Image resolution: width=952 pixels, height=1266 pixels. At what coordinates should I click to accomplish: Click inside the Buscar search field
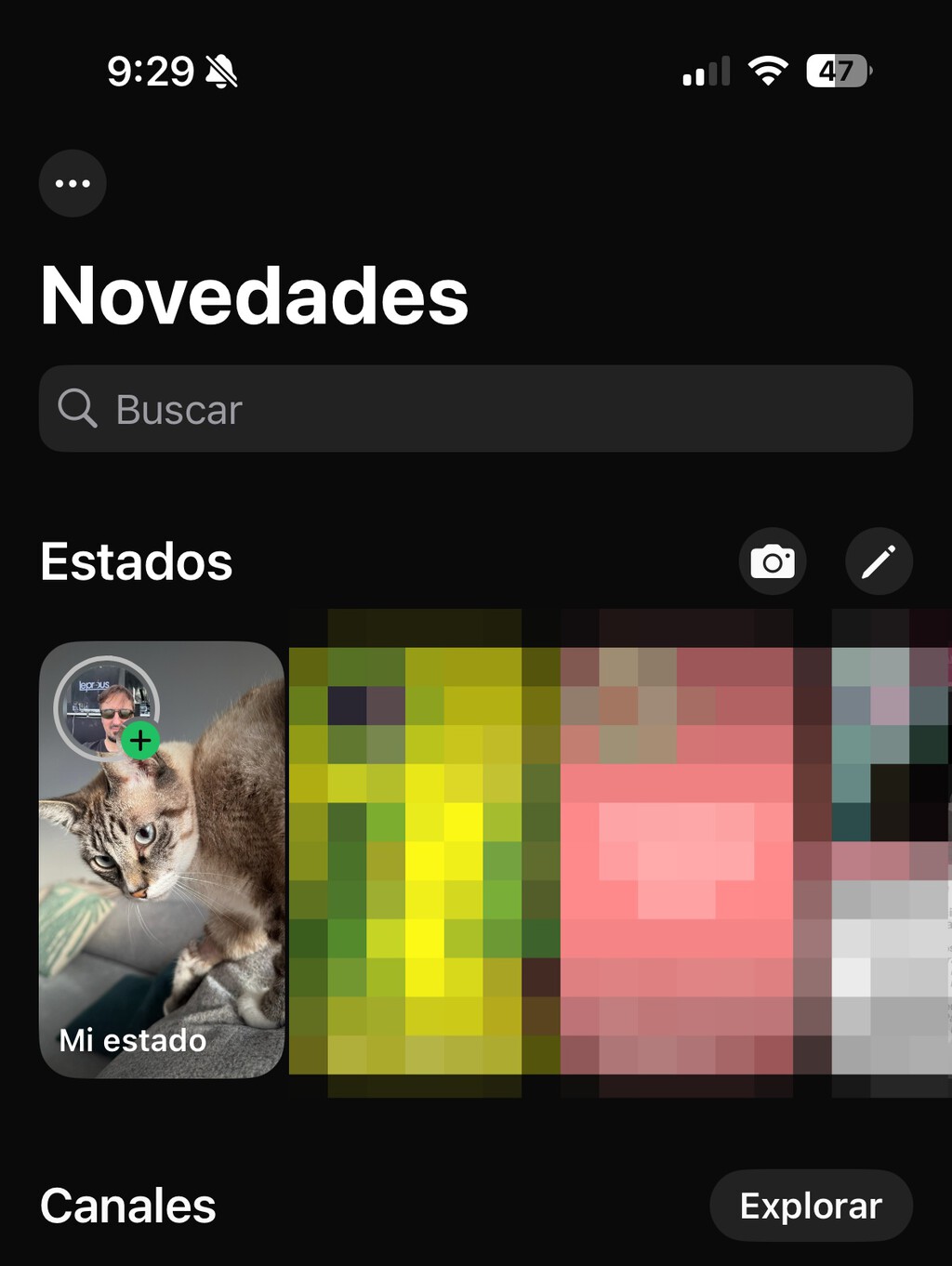click(x=476, y=408)
